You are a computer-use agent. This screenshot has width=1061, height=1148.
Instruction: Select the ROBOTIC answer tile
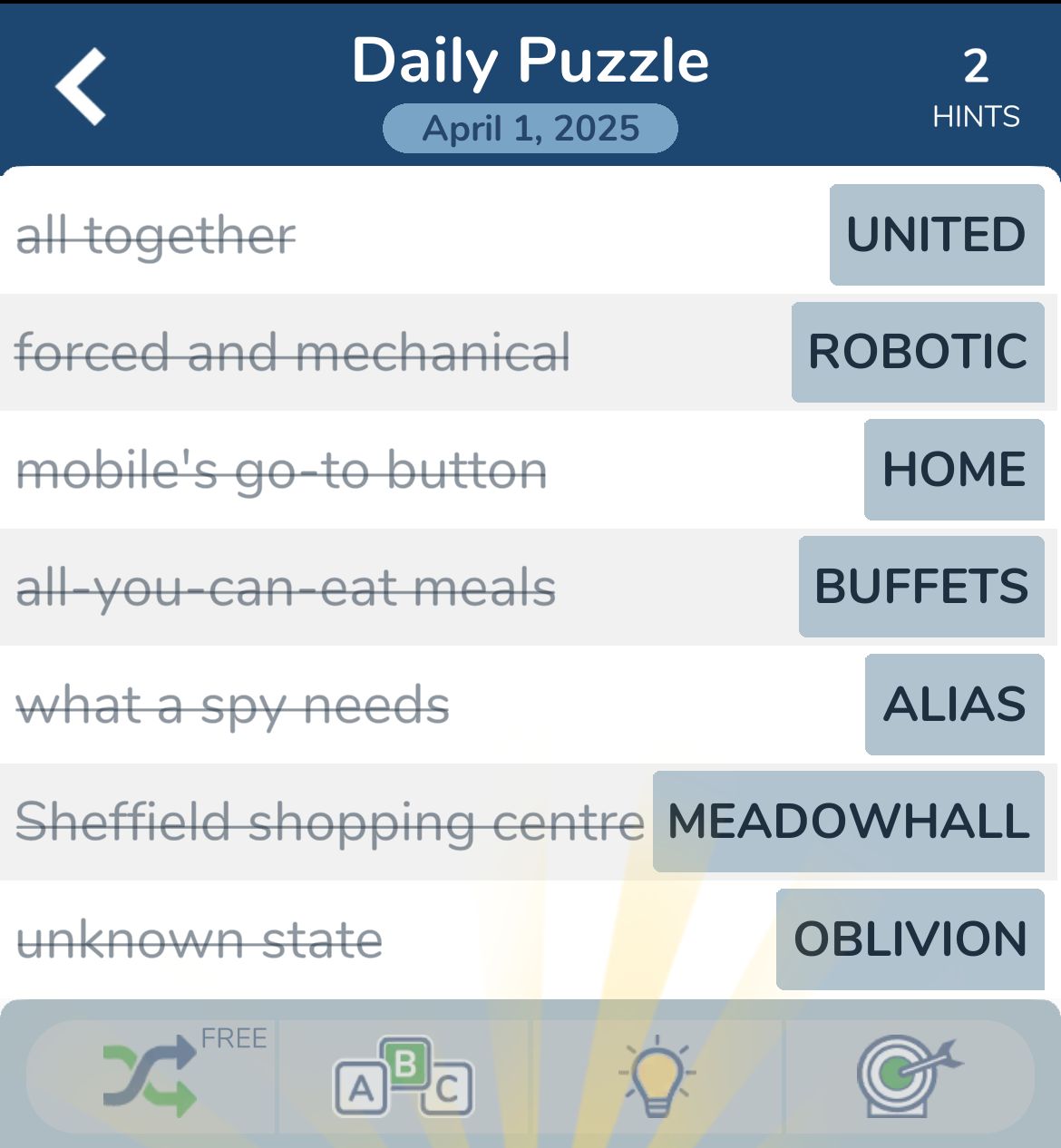click(918, 352)
